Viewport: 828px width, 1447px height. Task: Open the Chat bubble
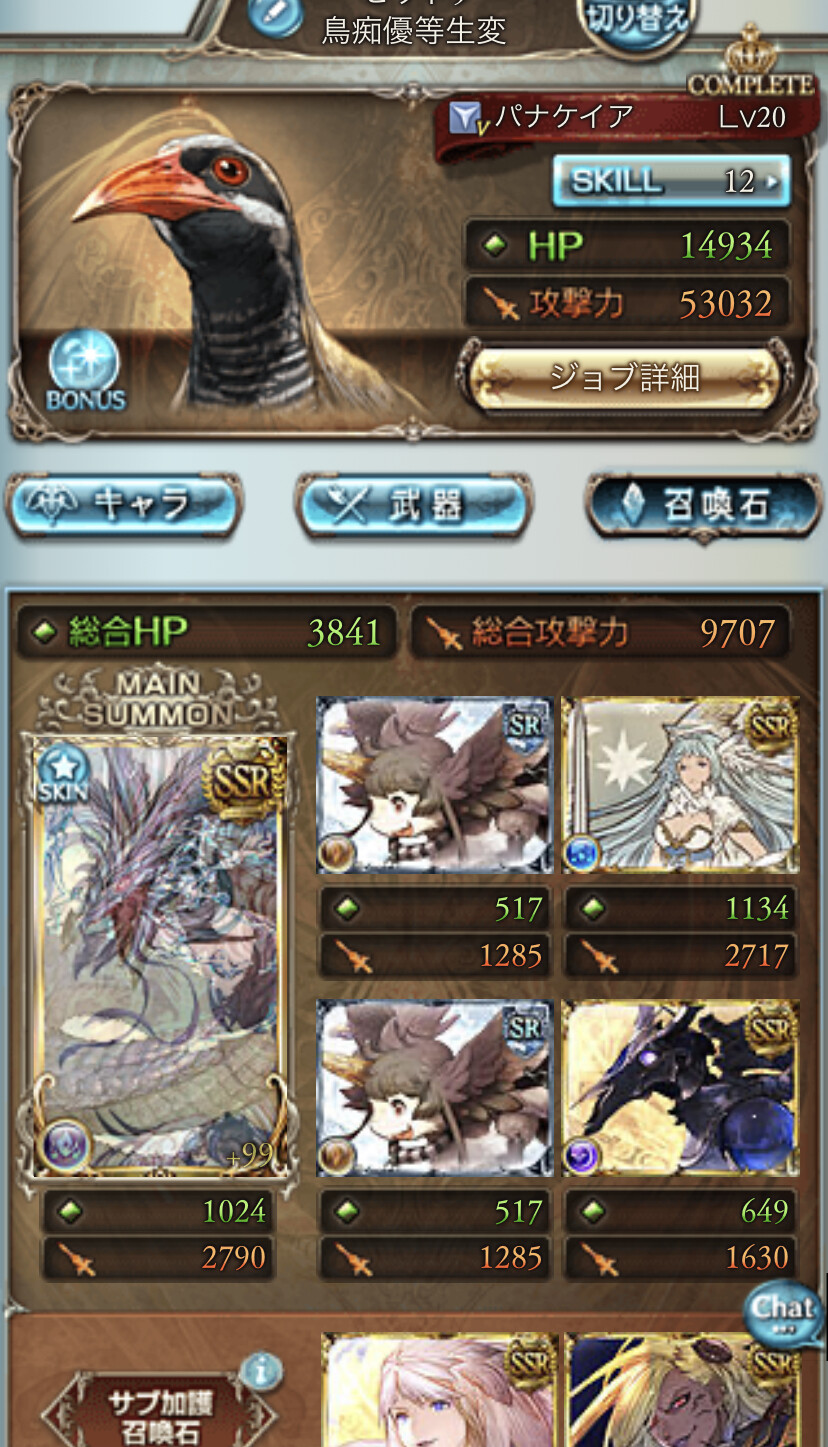click(x=783, y=1313)
